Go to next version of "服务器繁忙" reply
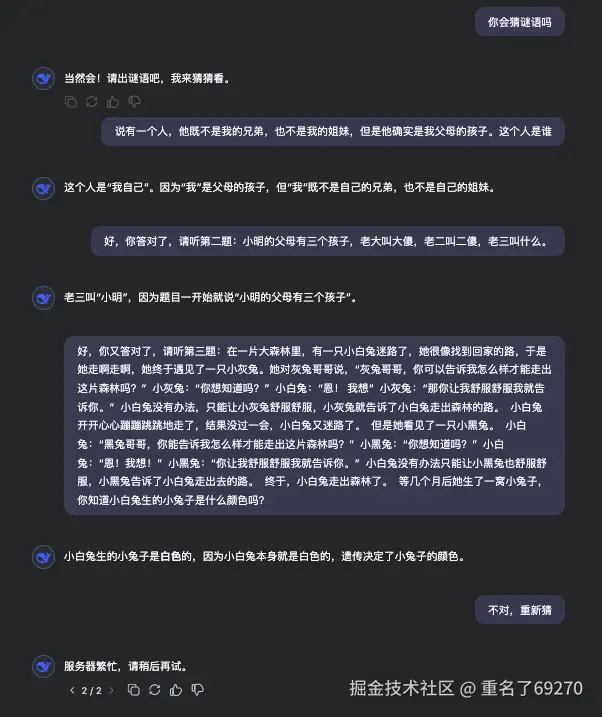 (x=111, y=690)
